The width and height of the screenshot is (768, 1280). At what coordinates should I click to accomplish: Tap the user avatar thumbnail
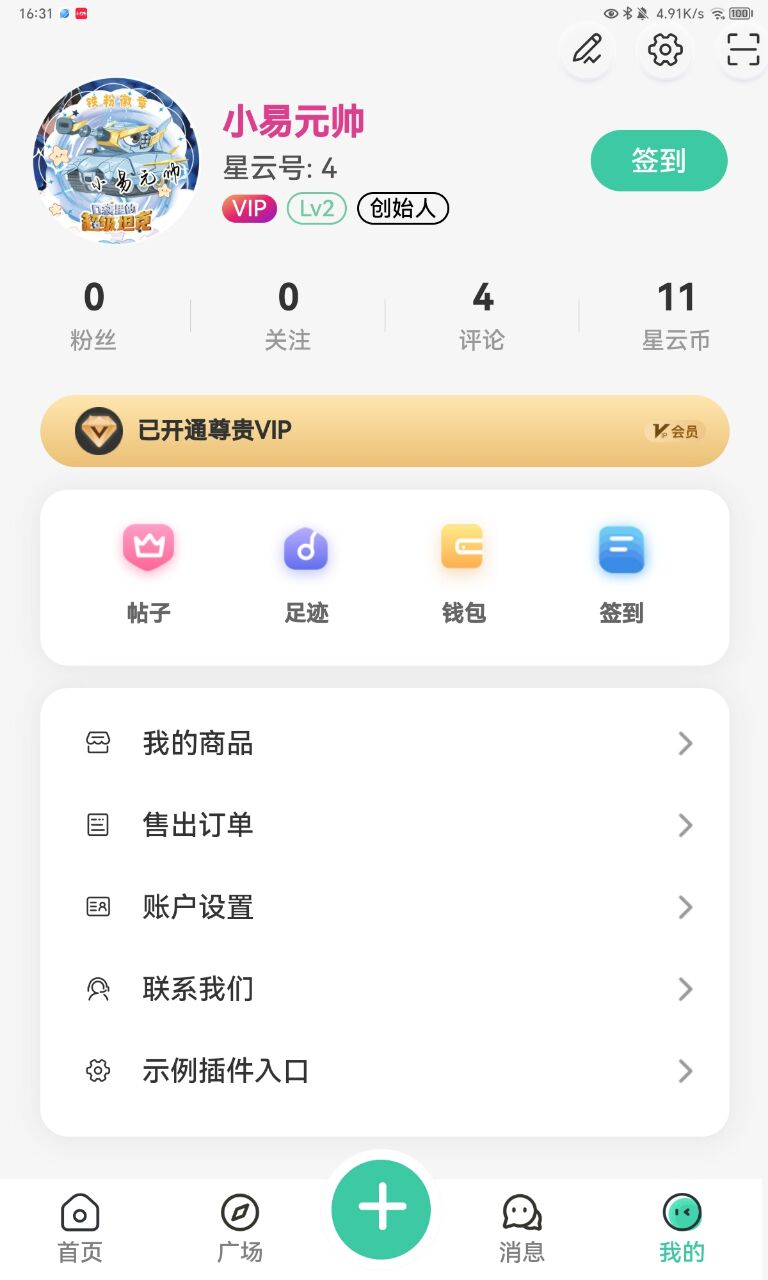pos(115,160)
